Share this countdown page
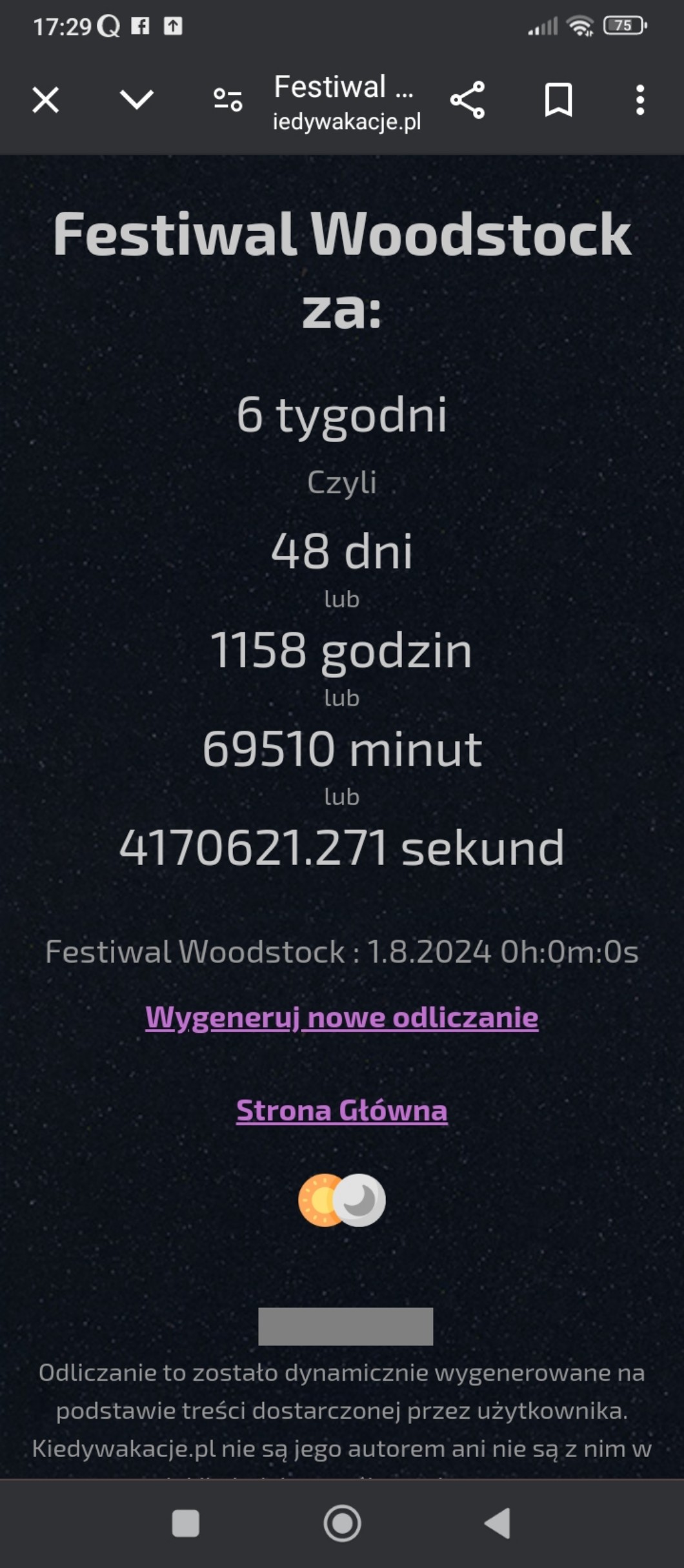Screen dimensions: 684x1568 pyautogui.click(x=467, y=100)
